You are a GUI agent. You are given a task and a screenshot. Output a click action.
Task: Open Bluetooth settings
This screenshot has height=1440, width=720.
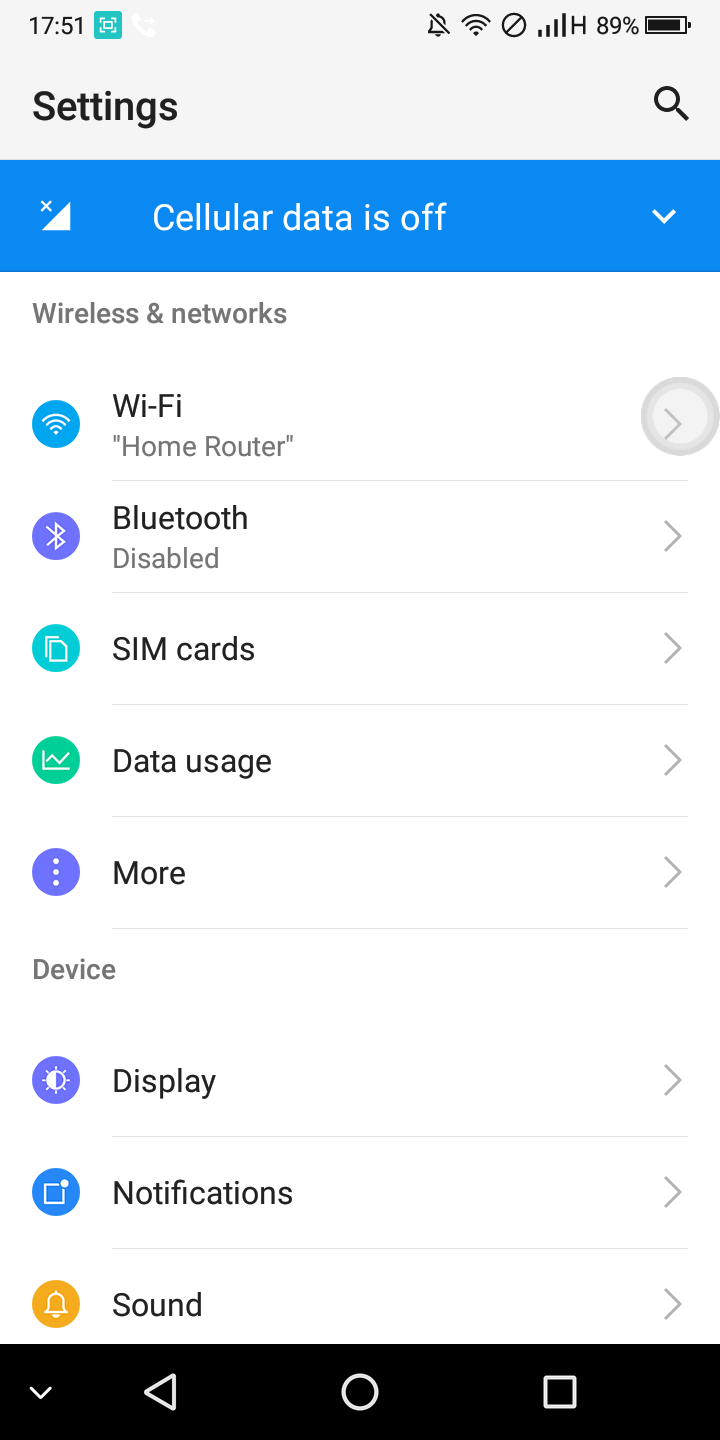pos(360,537)
